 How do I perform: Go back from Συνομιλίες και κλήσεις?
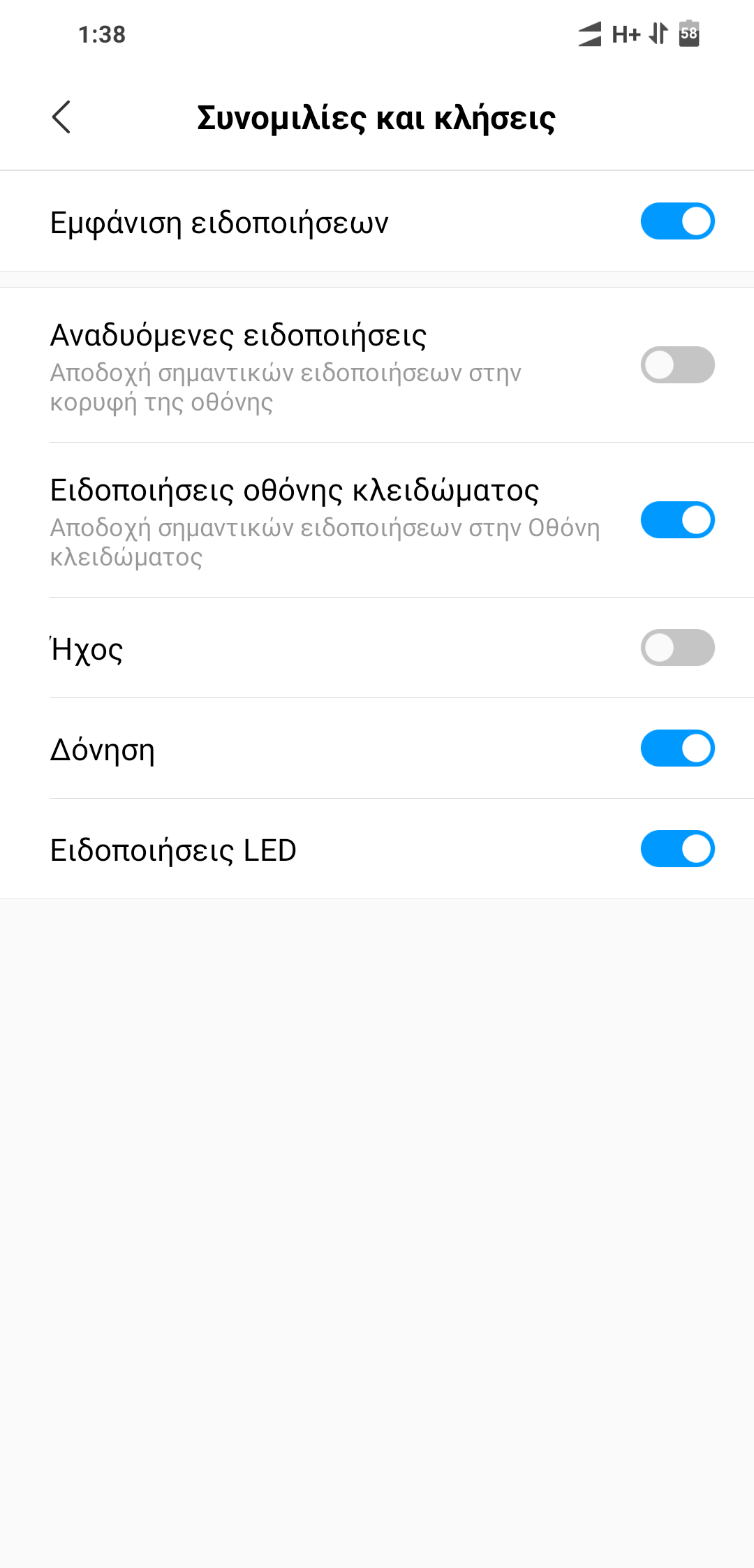pyautogui.click(x=61, y=117)
